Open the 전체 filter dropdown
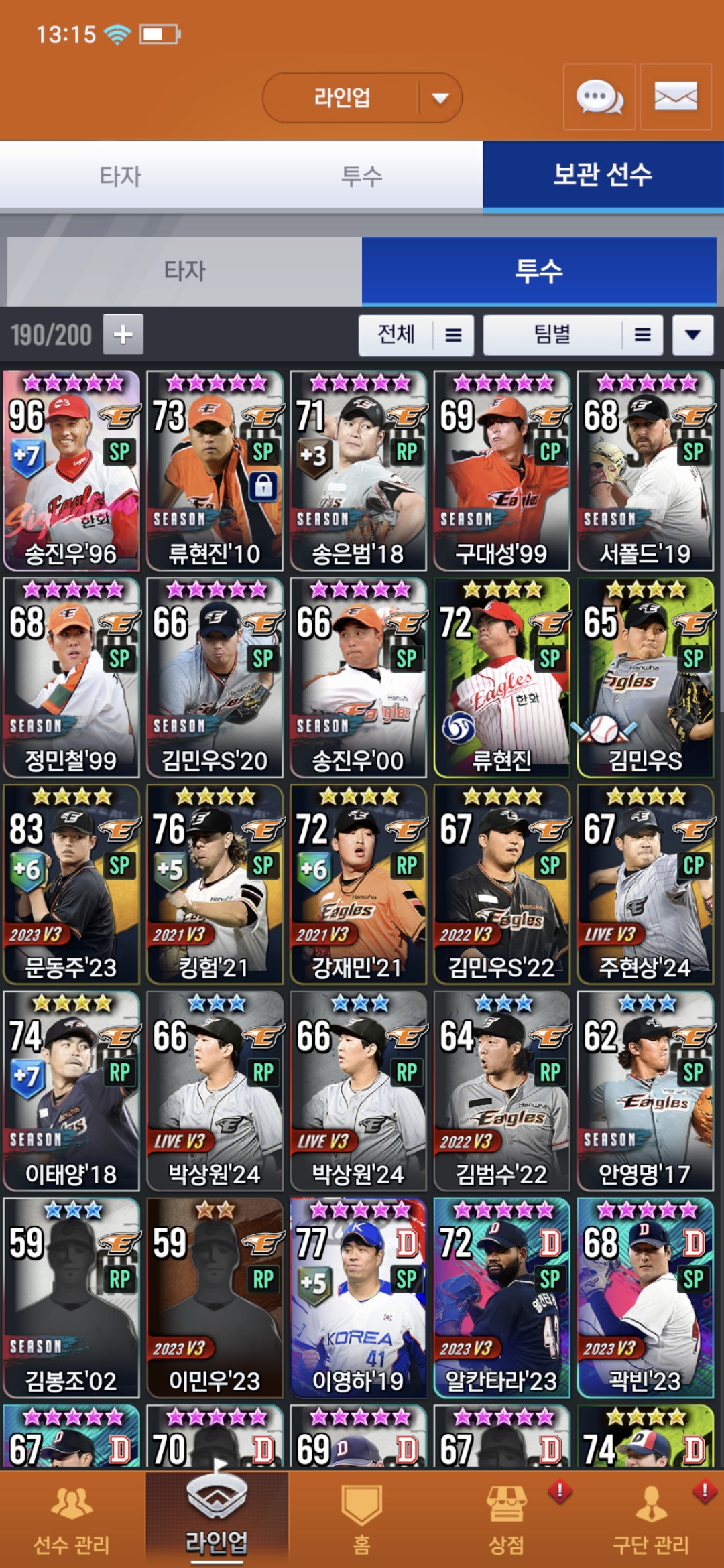 416,334
